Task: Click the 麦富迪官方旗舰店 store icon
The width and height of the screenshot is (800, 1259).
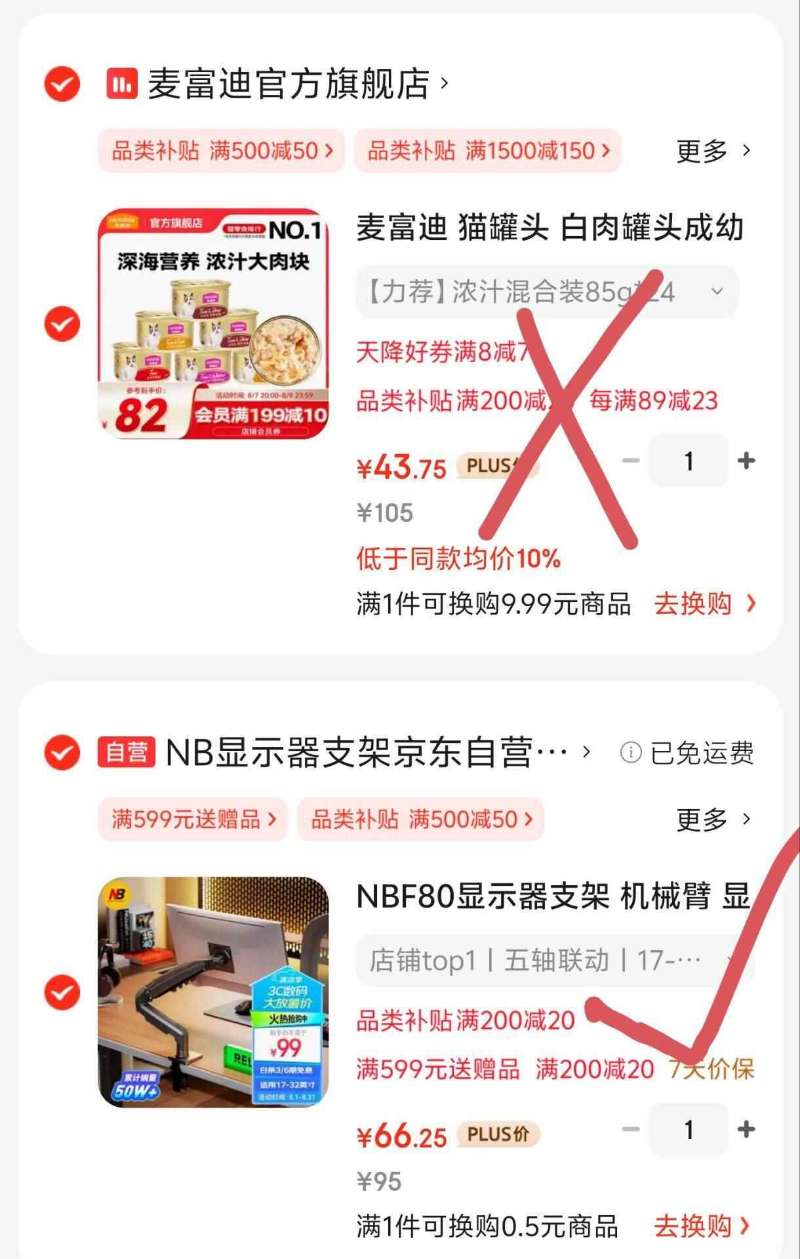Action: 122,84
